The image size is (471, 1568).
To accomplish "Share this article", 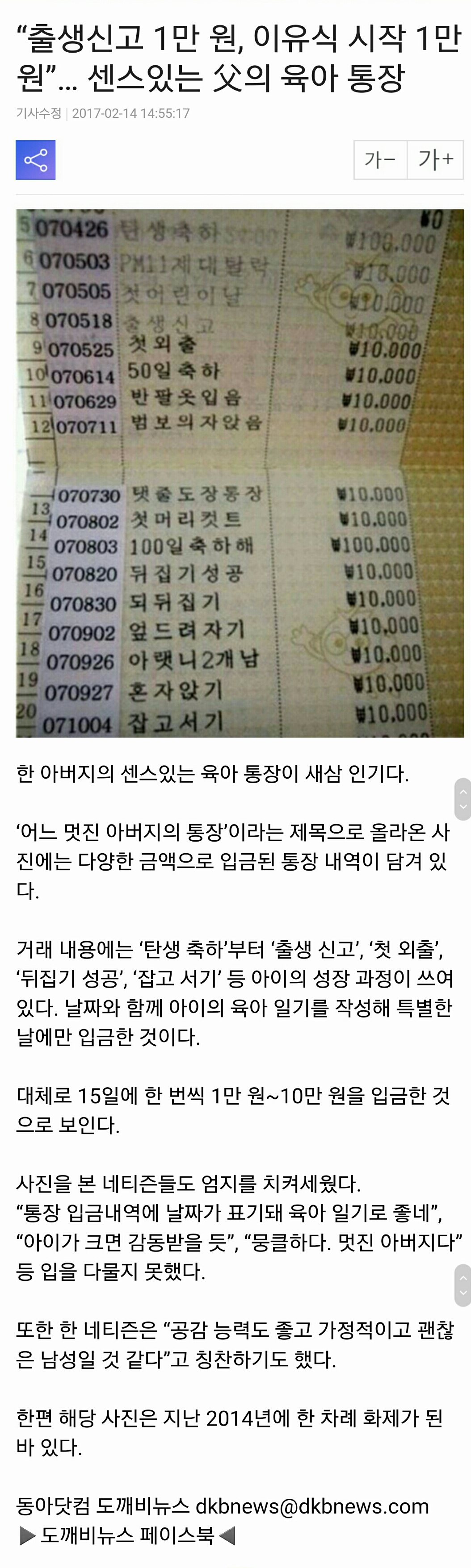I will [35, 160].
